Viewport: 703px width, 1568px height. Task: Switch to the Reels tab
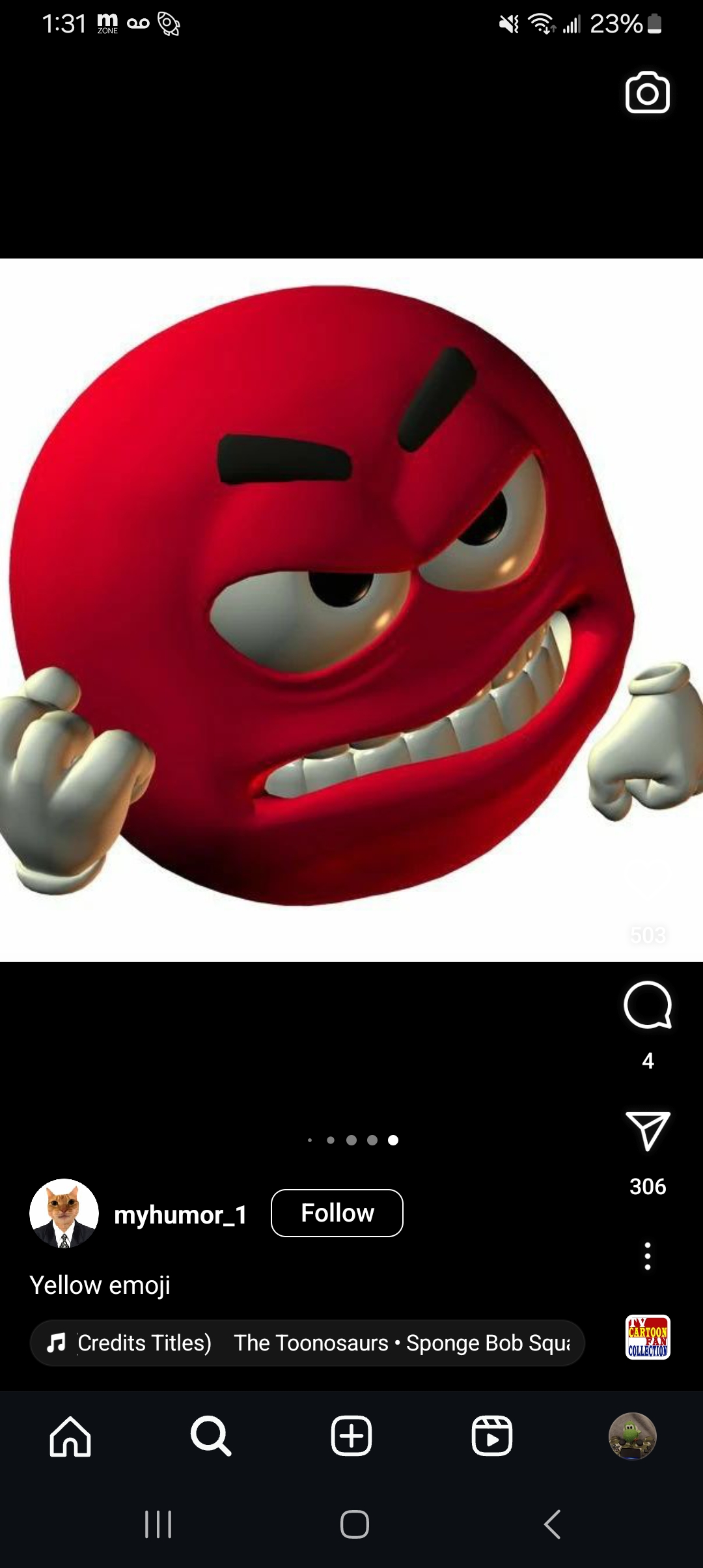[492, 1436]
